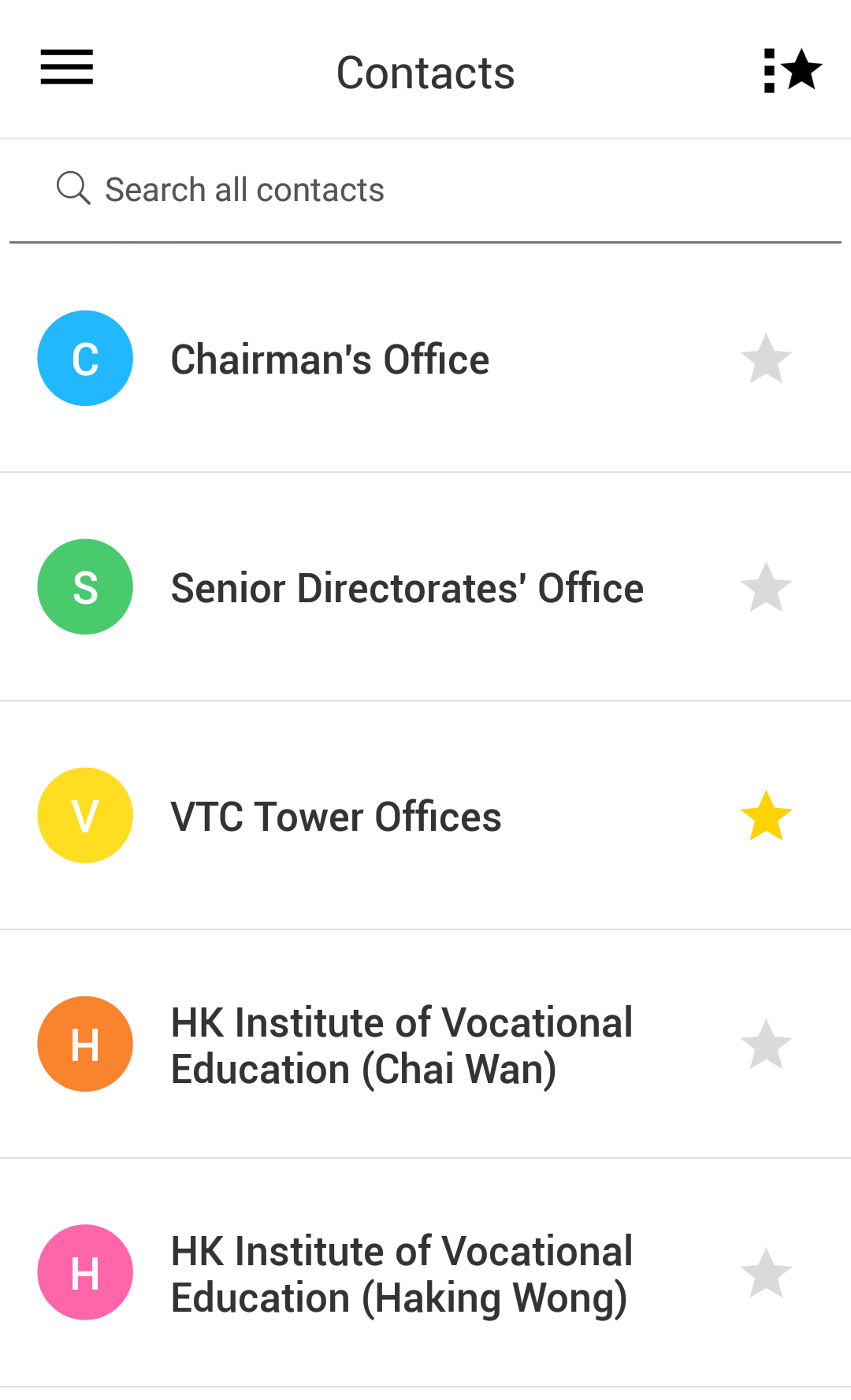
Task: Favorite Senior Directorates' Office
Action: pos(766,587)
